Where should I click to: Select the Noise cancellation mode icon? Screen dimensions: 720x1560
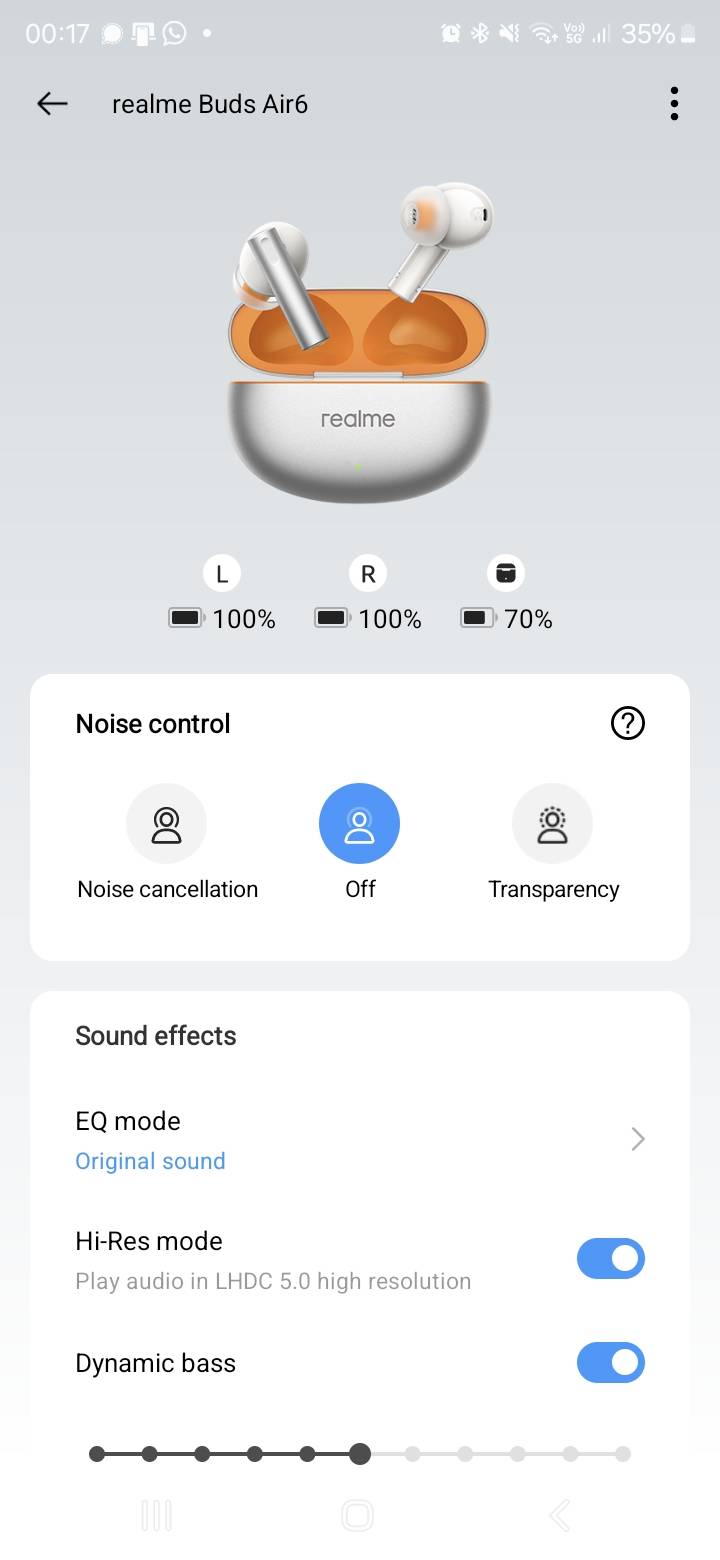coord(167,823)
